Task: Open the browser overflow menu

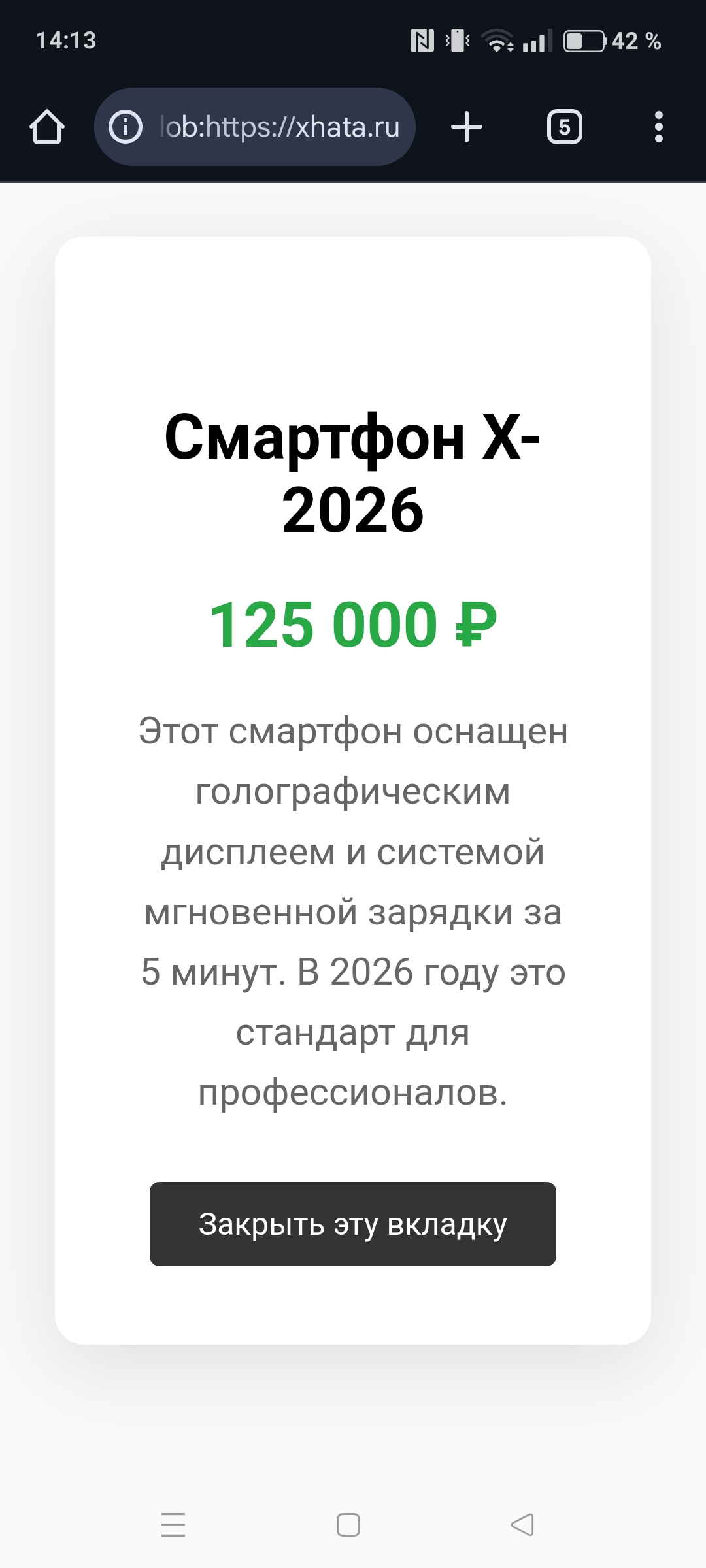Action: [x=658, y=127]
